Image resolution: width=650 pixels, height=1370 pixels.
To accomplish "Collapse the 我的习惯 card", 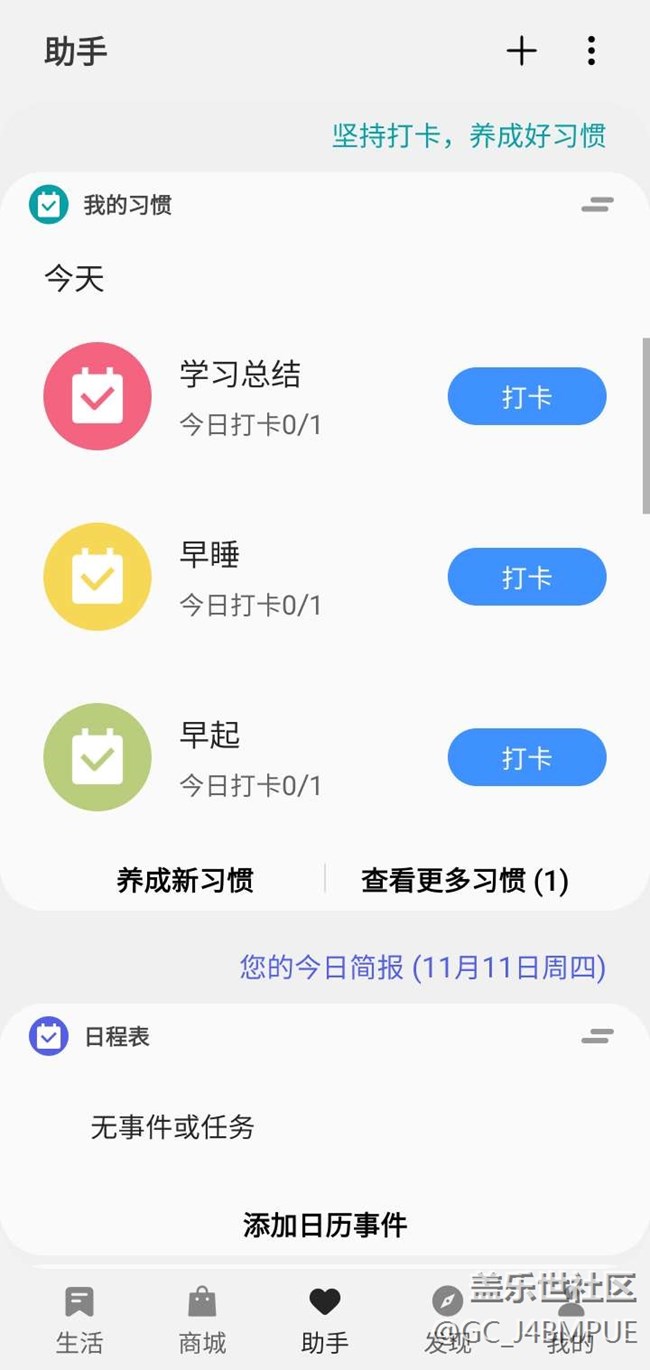I will tap(597, 205).
